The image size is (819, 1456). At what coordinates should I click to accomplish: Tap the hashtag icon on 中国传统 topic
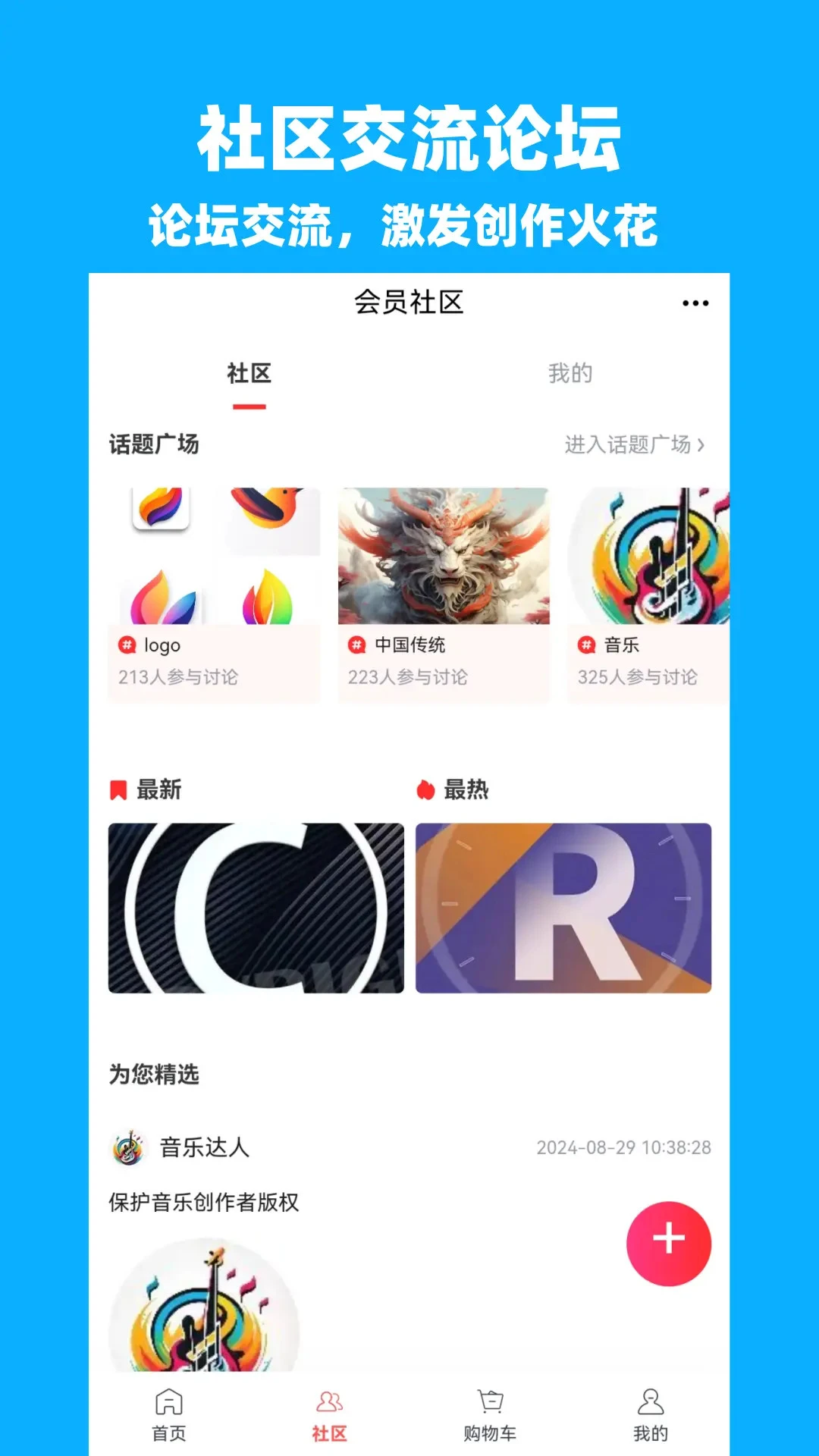pos(356,646)
